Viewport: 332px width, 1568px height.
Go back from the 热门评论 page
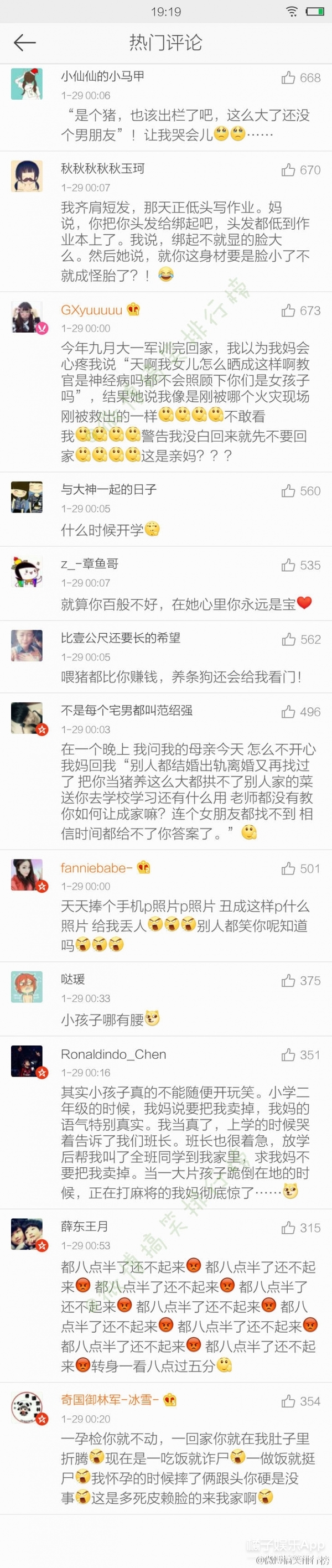24,43
